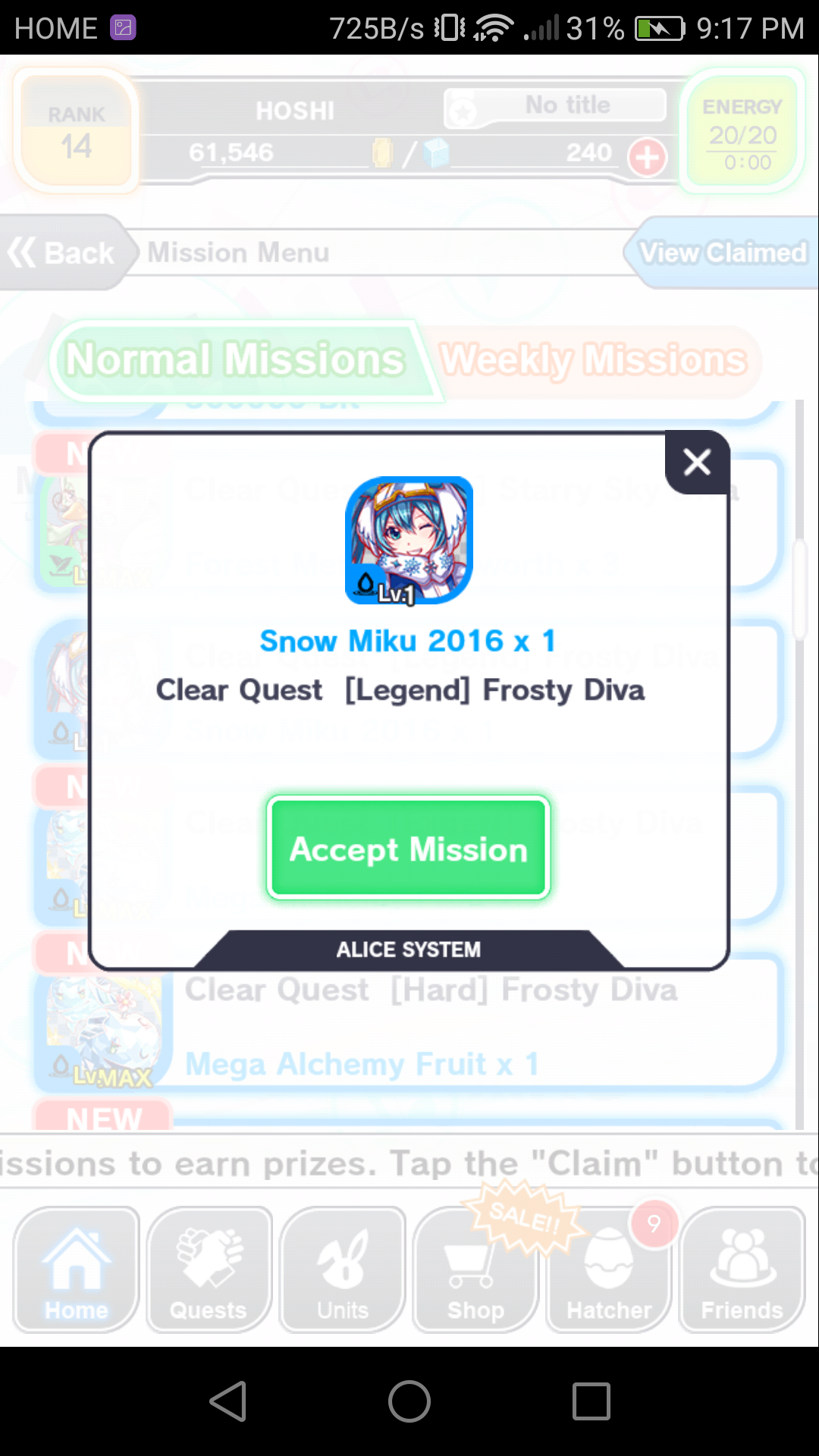Open the Units tab
This screenshot has width=819, height=1456.
pyautogui.click(x=343, y=1269)
